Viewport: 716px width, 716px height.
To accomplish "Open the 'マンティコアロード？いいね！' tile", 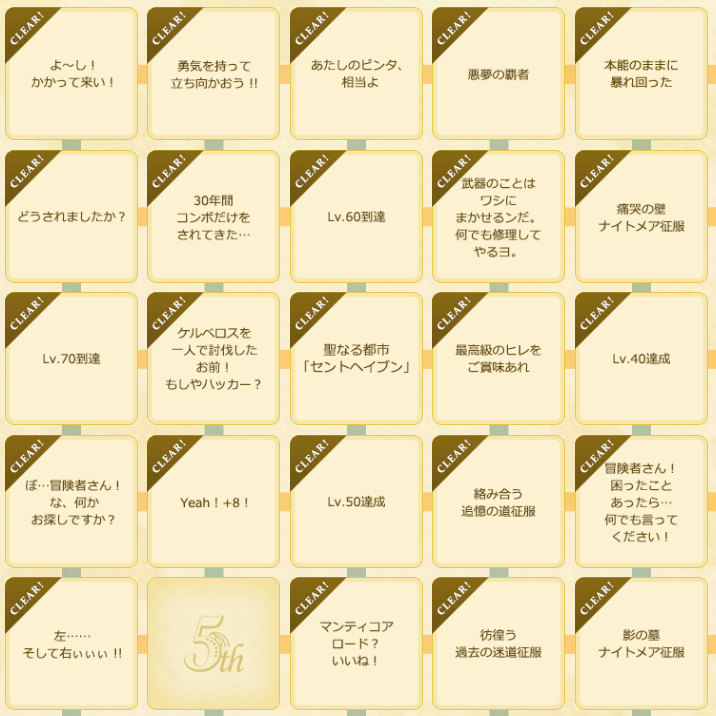I will pos(356,643).
